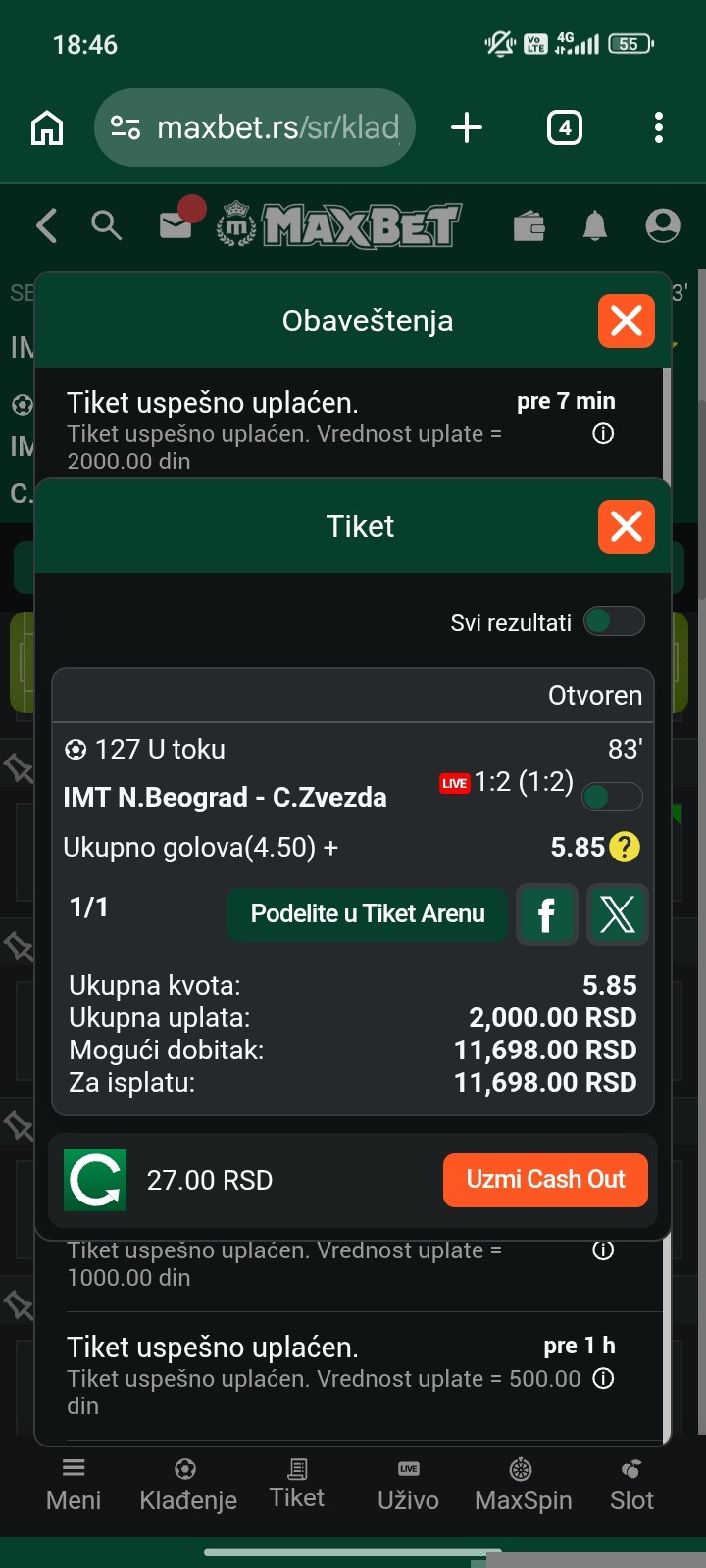Open the browser's new tab plus button

pos(467,127)
